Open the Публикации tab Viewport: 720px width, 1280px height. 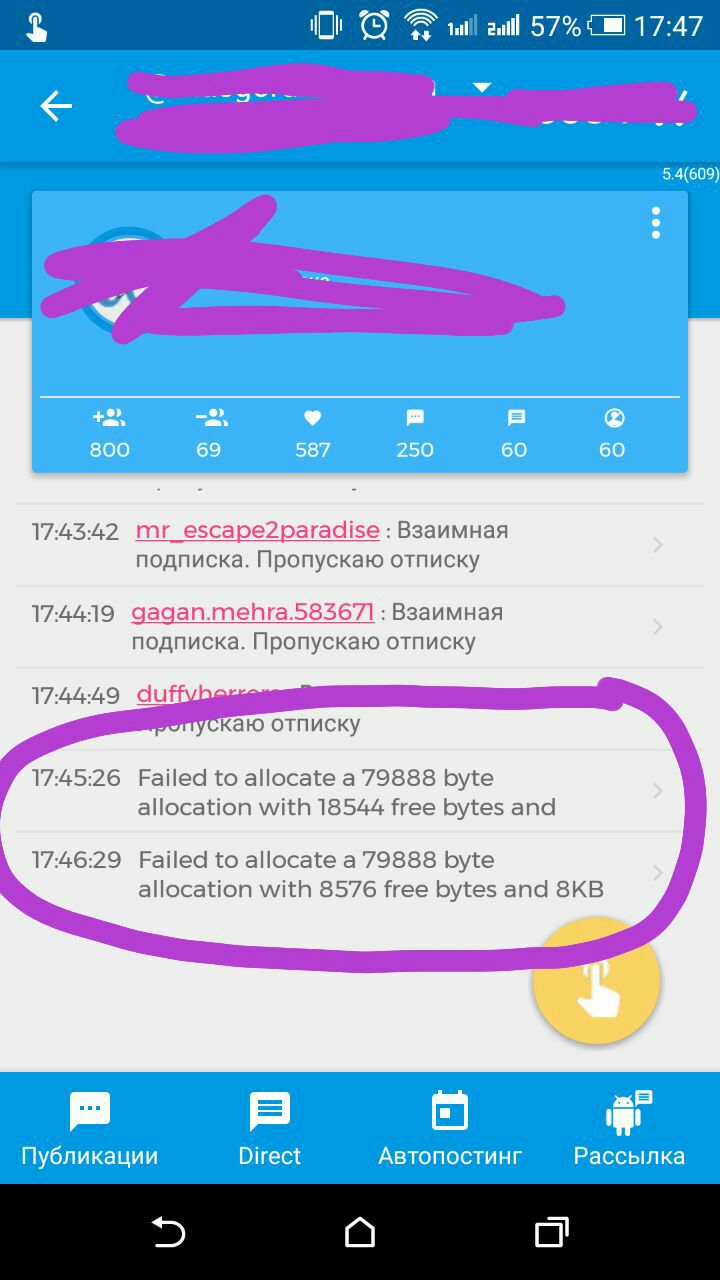tap(90, 1129)
